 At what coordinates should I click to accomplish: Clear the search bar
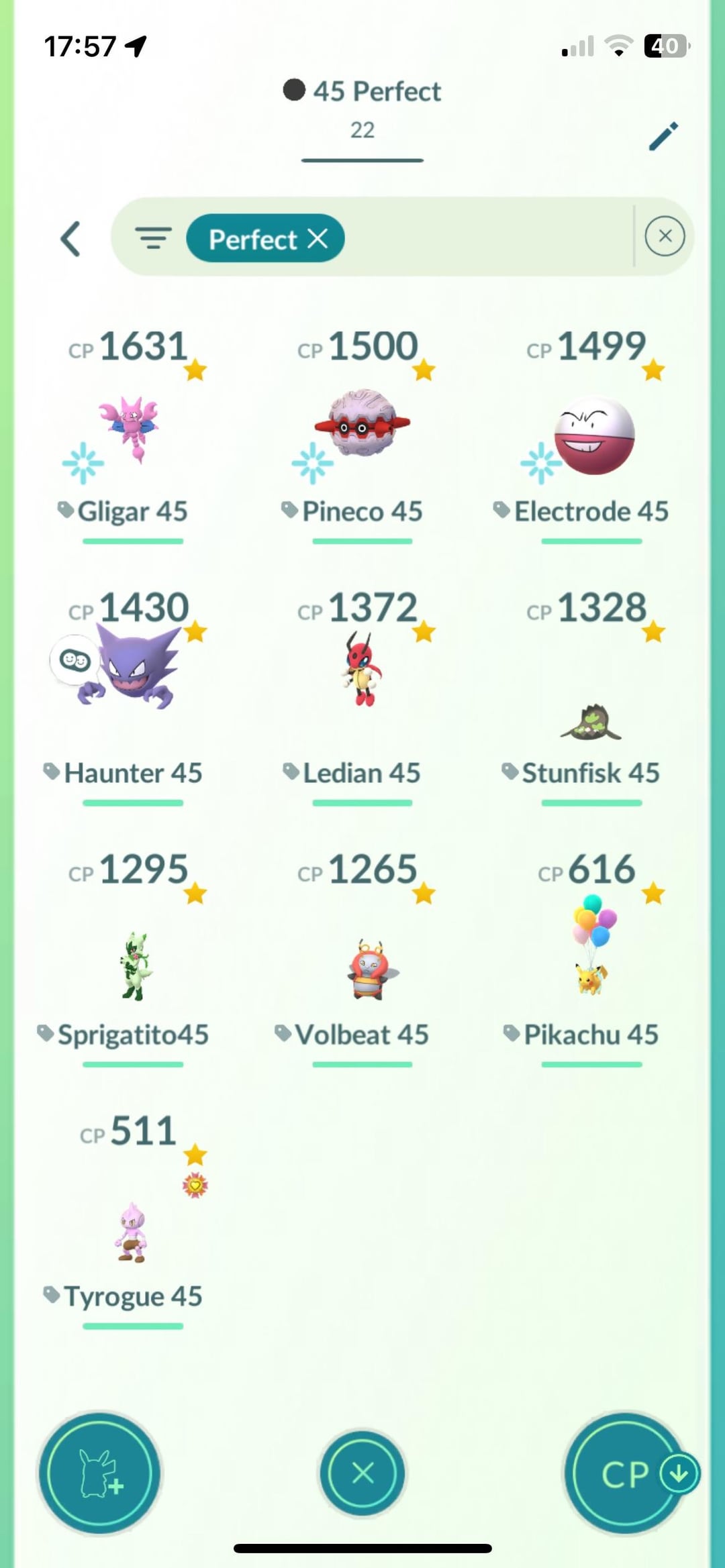pos(665,236)
